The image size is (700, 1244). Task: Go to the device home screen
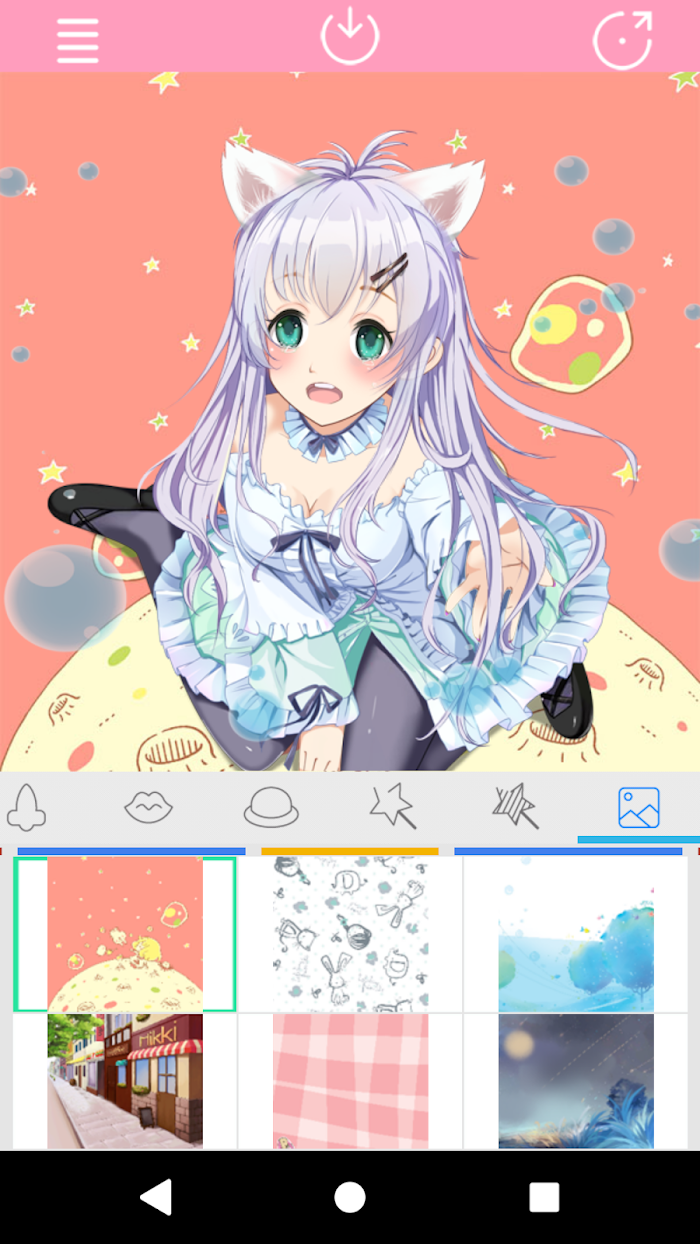point(350,1197)
